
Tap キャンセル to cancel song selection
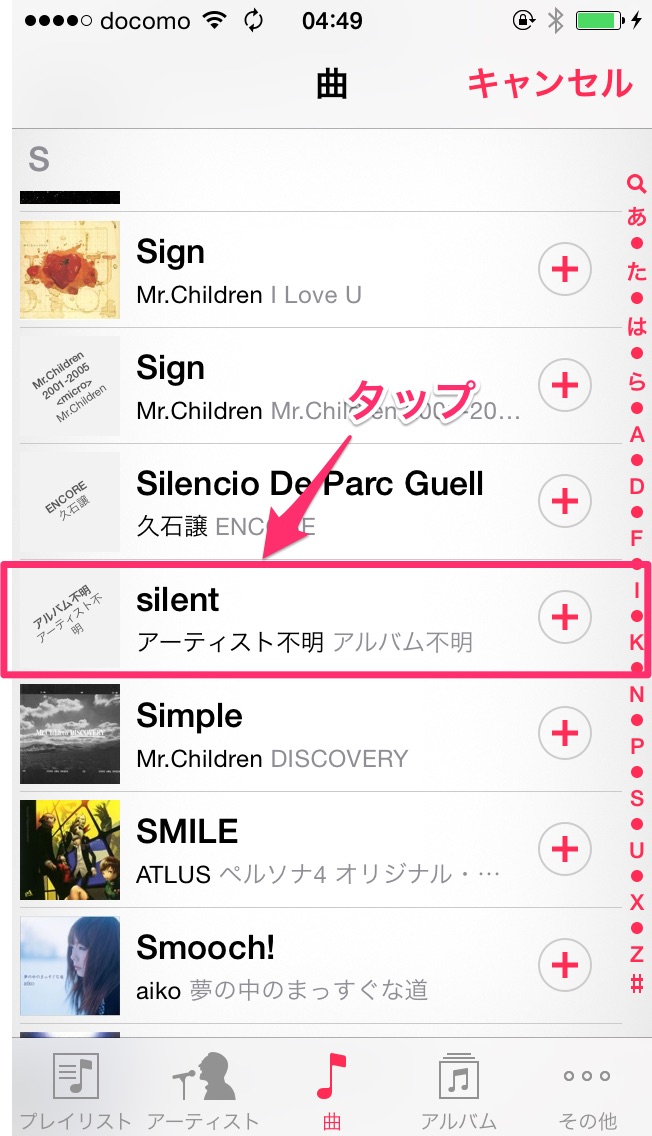[x=550, y=83]
